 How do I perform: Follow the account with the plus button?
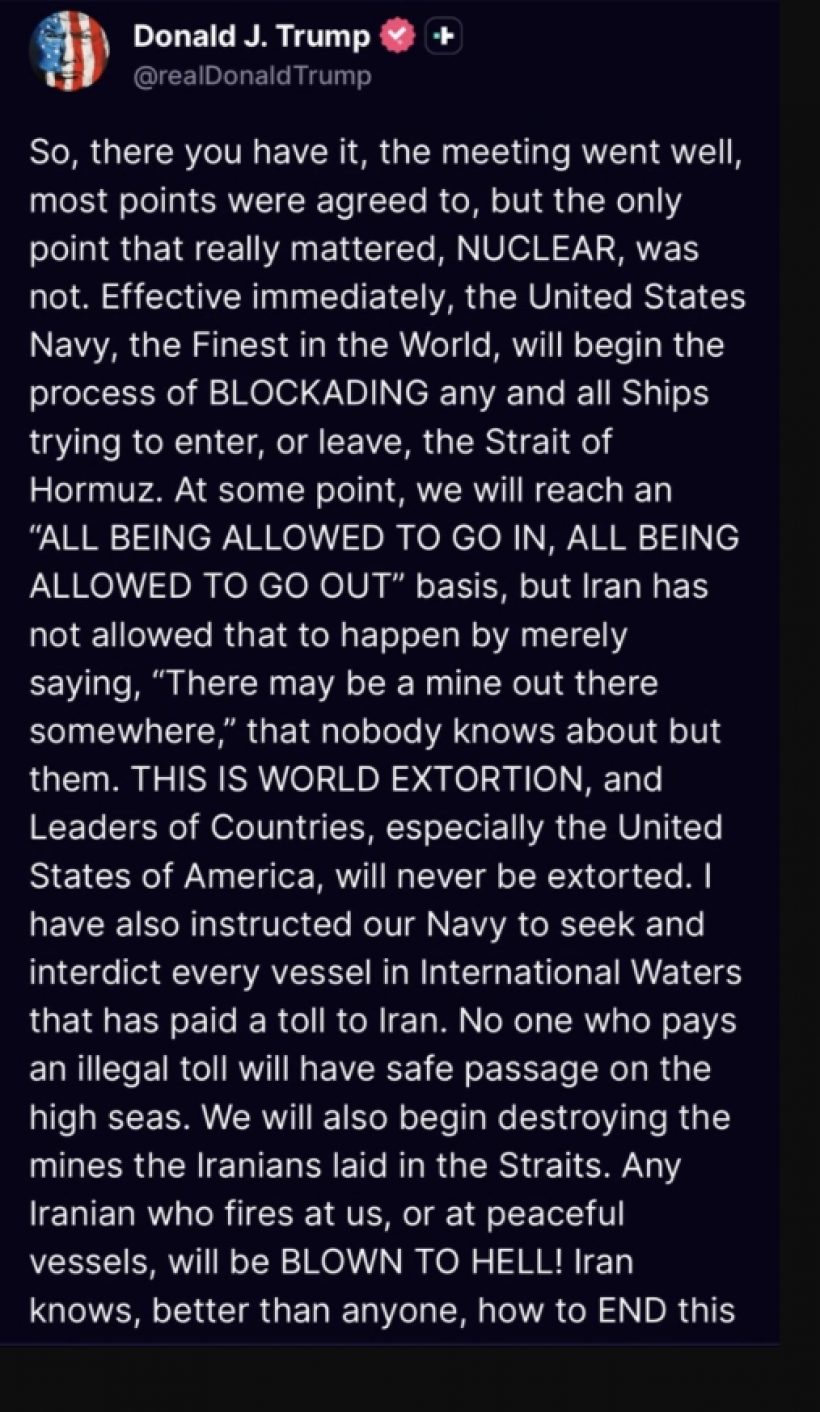point(443,37)
